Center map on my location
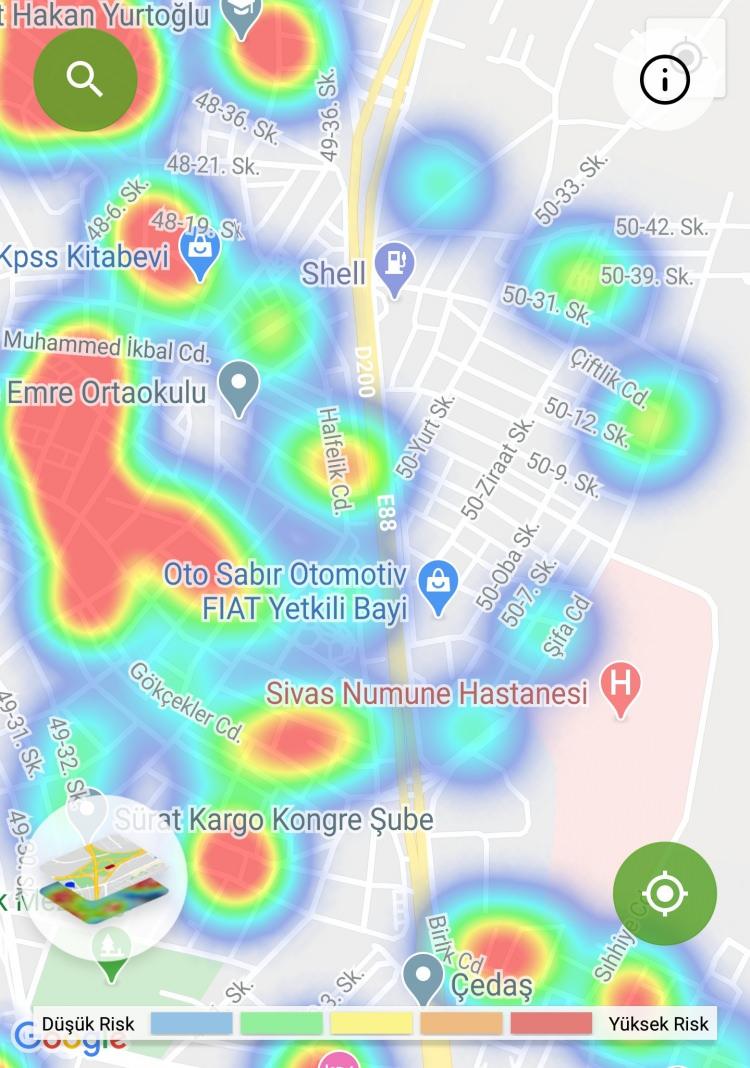The height and width of the screenshot is (1068, 750). click(x=665, y=893)
